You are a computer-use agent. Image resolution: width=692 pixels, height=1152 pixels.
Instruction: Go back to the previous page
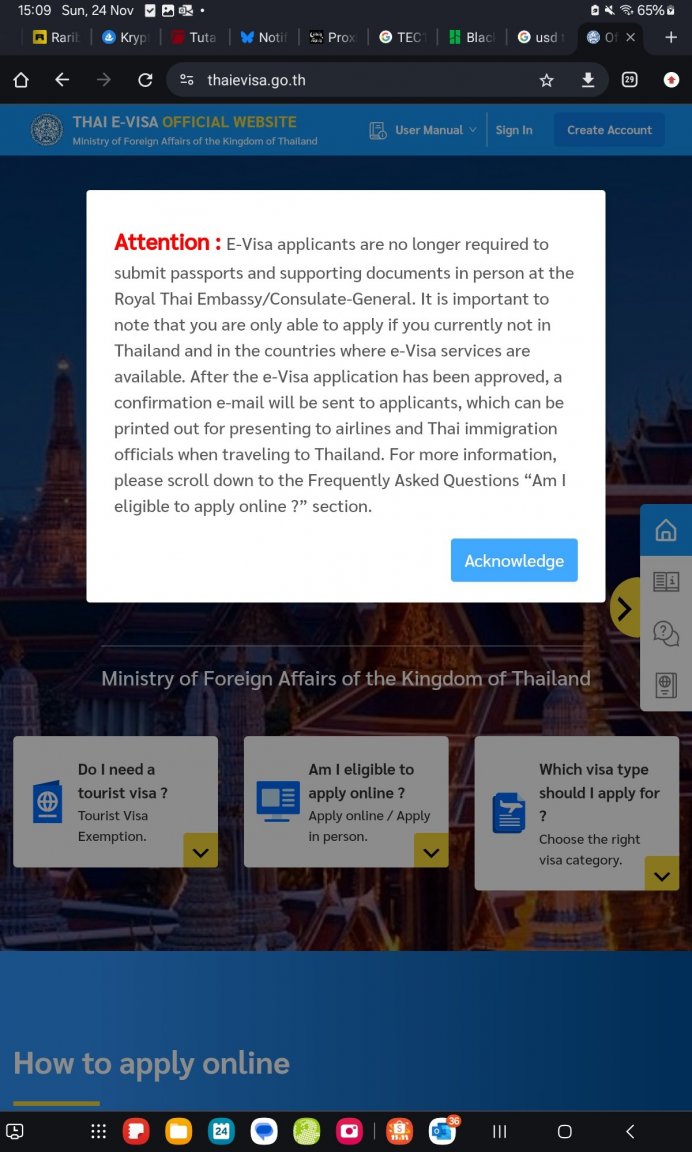[62, 80]
